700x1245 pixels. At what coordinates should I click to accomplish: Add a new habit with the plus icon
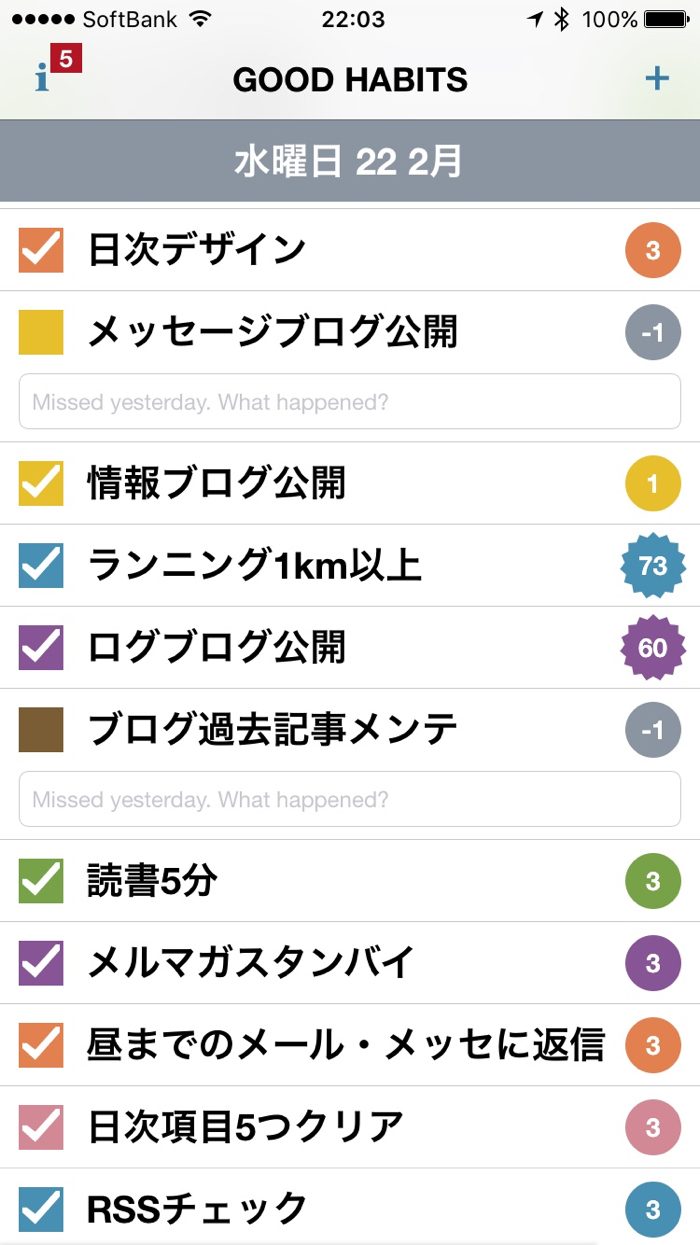[x=656, y=78]
